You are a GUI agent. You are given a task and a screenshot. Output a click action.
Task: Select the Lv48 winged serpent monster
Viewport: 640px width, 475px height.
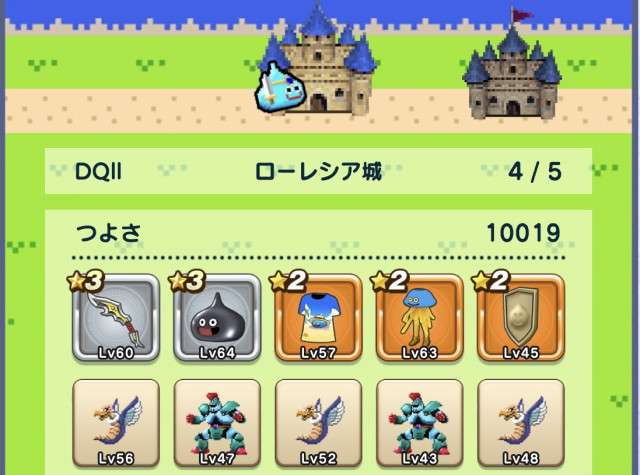coord(521,423)
